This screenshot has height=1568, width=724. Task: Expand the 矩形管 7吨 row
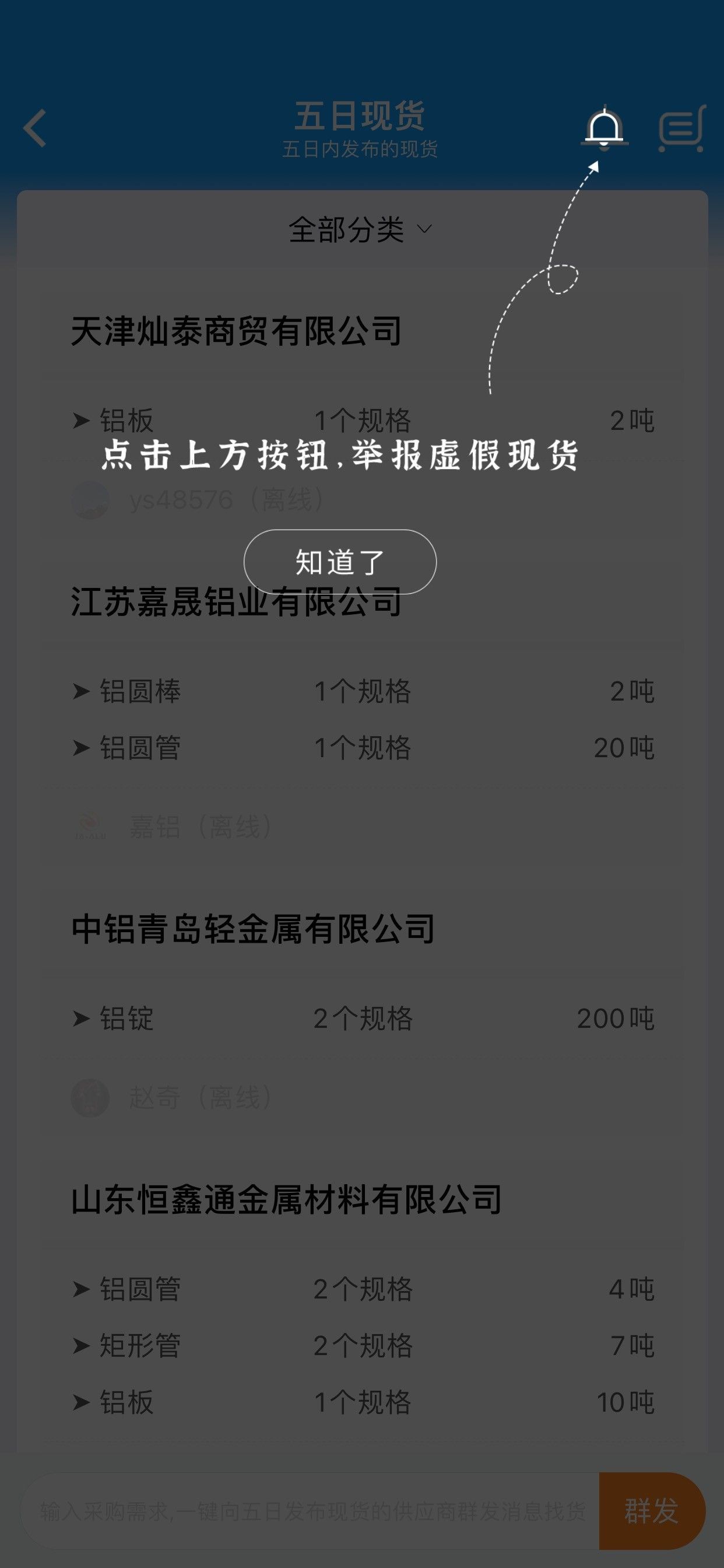click(363, 1346)
